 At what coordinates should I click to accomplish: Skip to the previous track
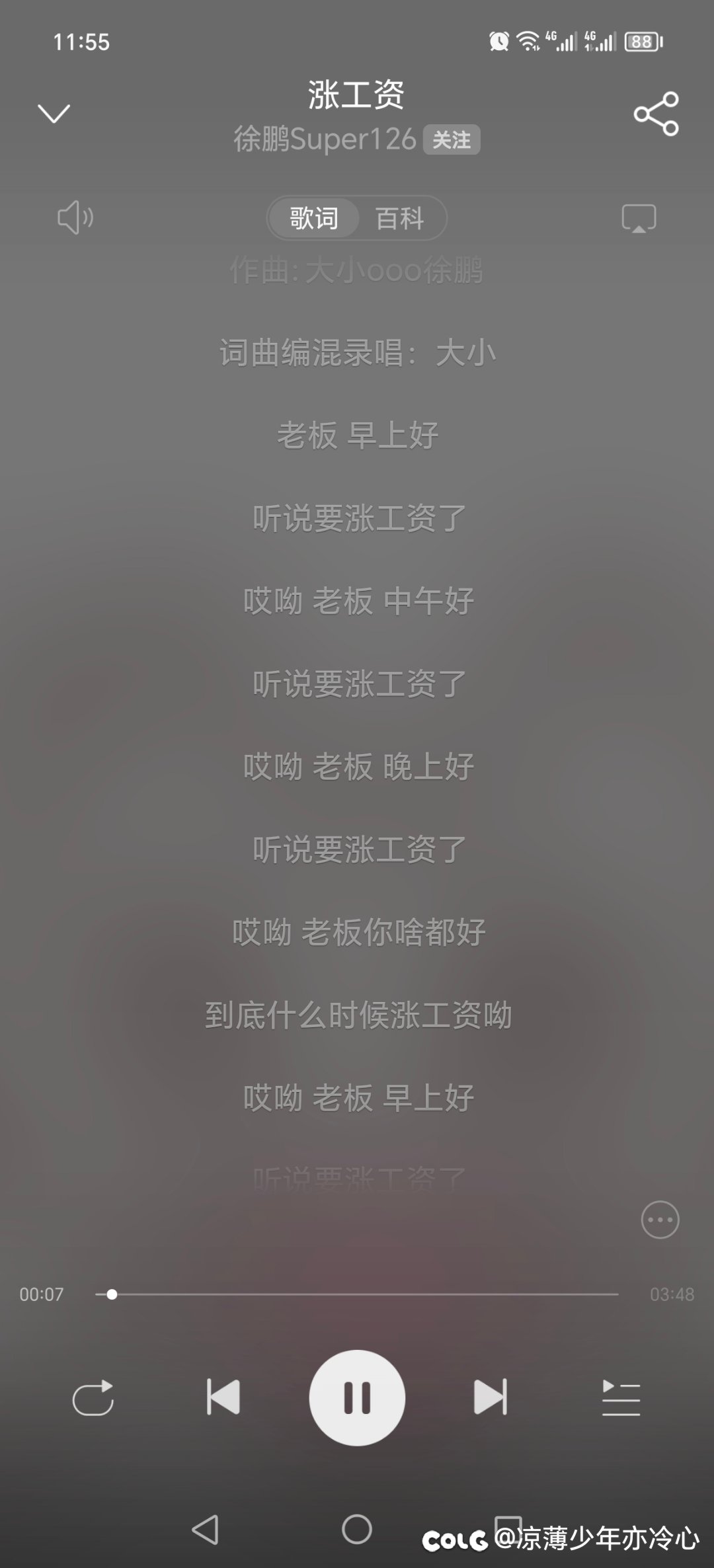tap(223, 1397)
